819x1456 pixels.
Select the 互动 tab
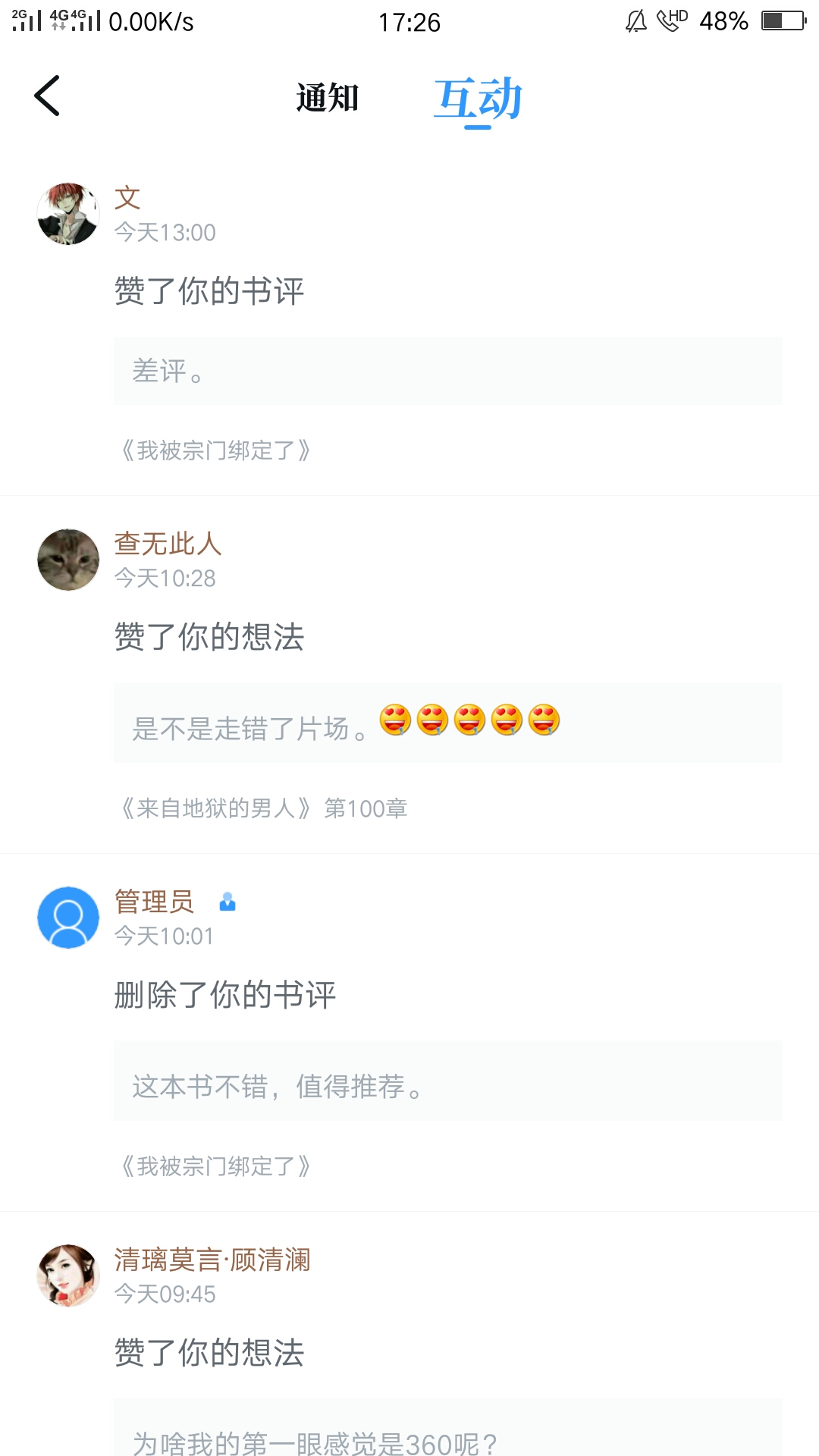[x=478, y=99]
